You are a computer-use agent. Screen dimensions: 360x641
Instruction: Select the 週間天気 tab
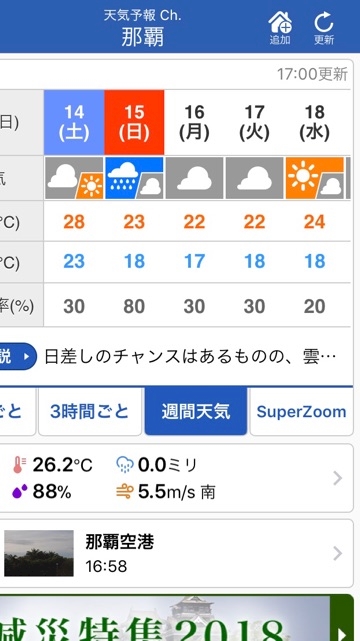click(196, 412)
